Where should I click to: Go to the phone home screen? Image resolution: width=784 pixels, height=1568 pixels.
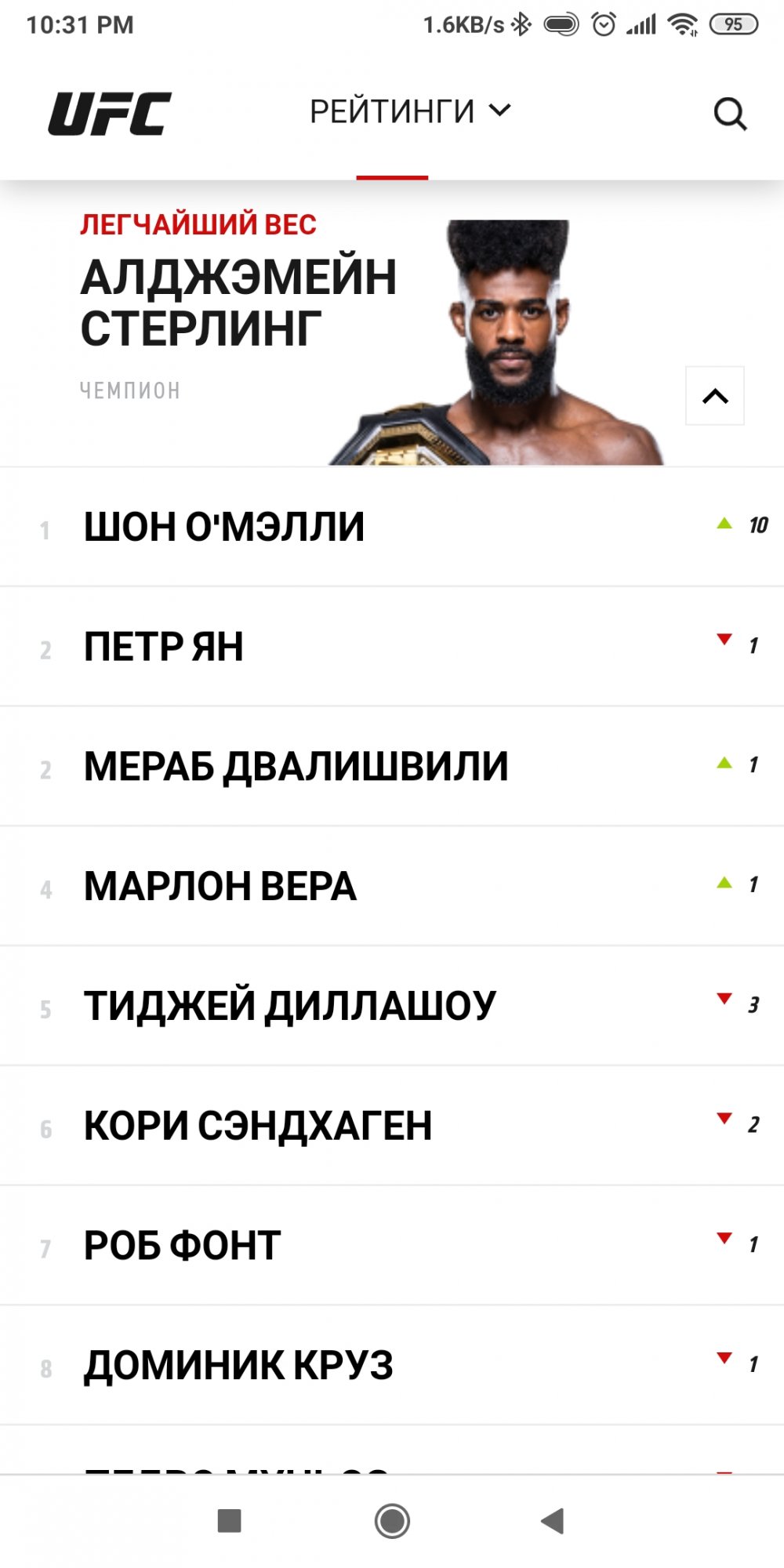pyautogui.click(x=392, y=1521)
